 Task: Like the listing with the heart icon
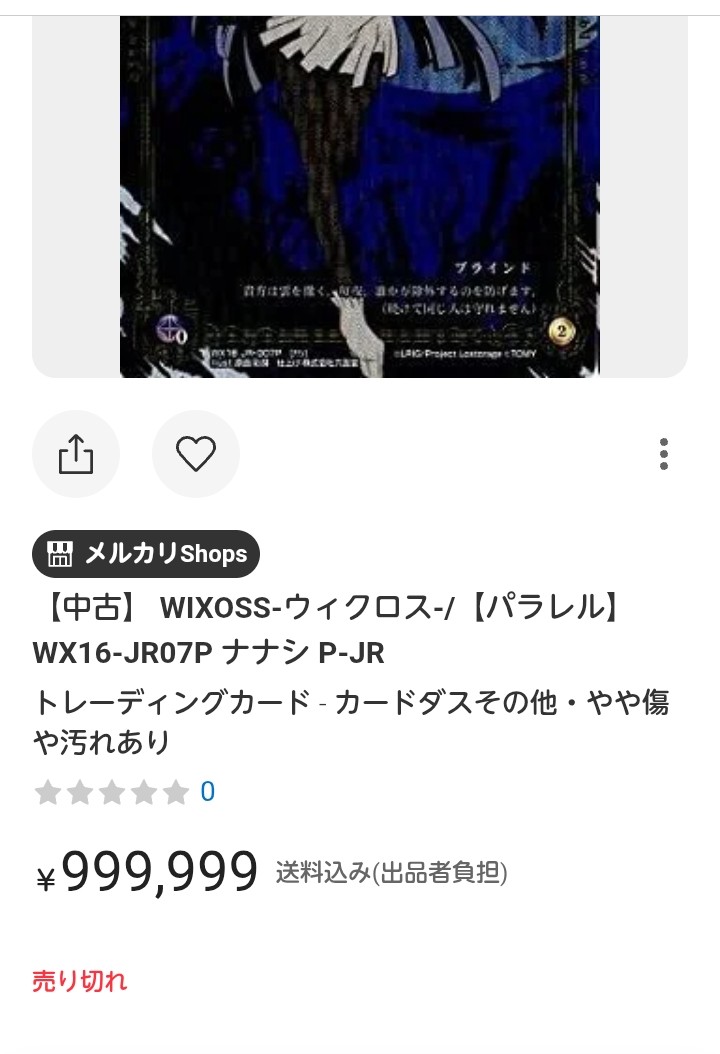coord(196,455)
